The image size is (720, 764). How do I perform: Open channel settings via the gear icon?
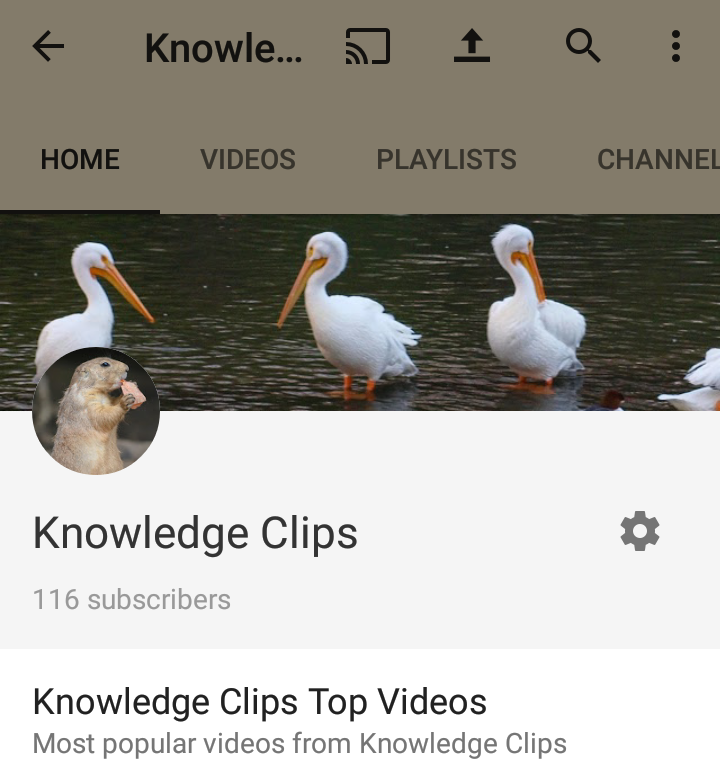pyautogui.click(x=640, y=531)
